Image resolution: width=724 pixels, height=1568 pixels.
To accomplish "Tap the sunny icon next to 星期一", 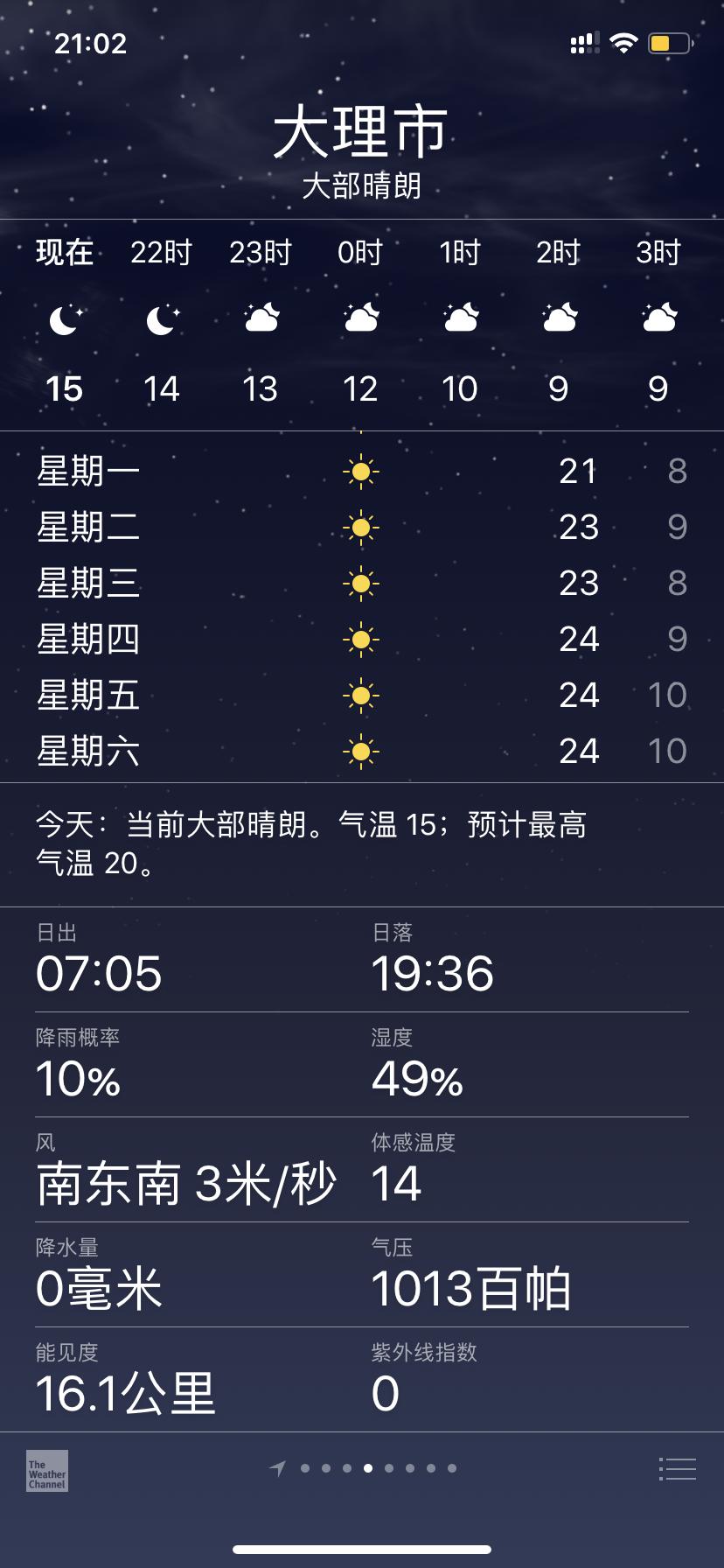I will tap(361, 470).
